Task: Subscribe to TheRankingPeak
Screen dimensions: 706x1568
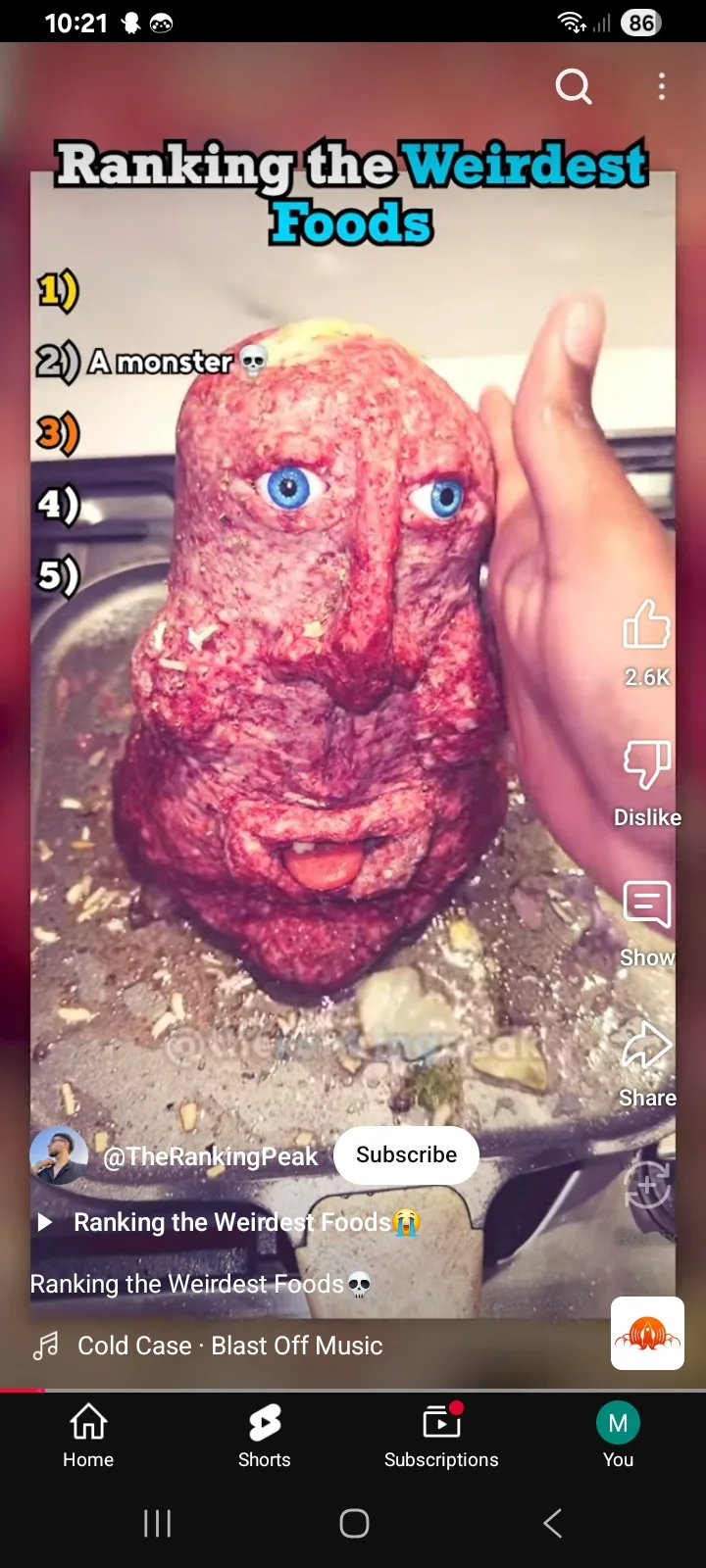Action: tap(406, 1154)
